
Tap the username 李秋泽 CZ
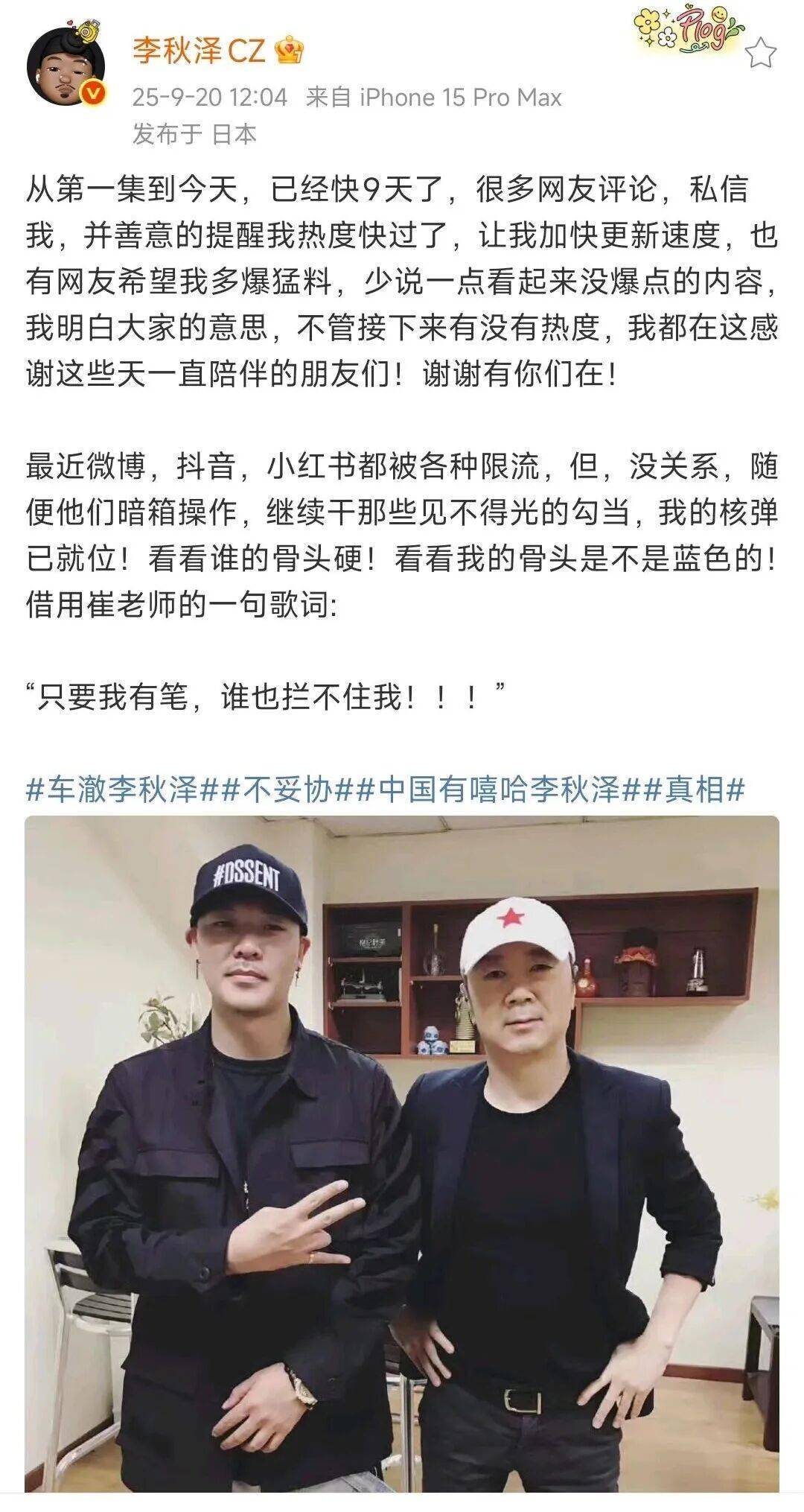(199, 51)
